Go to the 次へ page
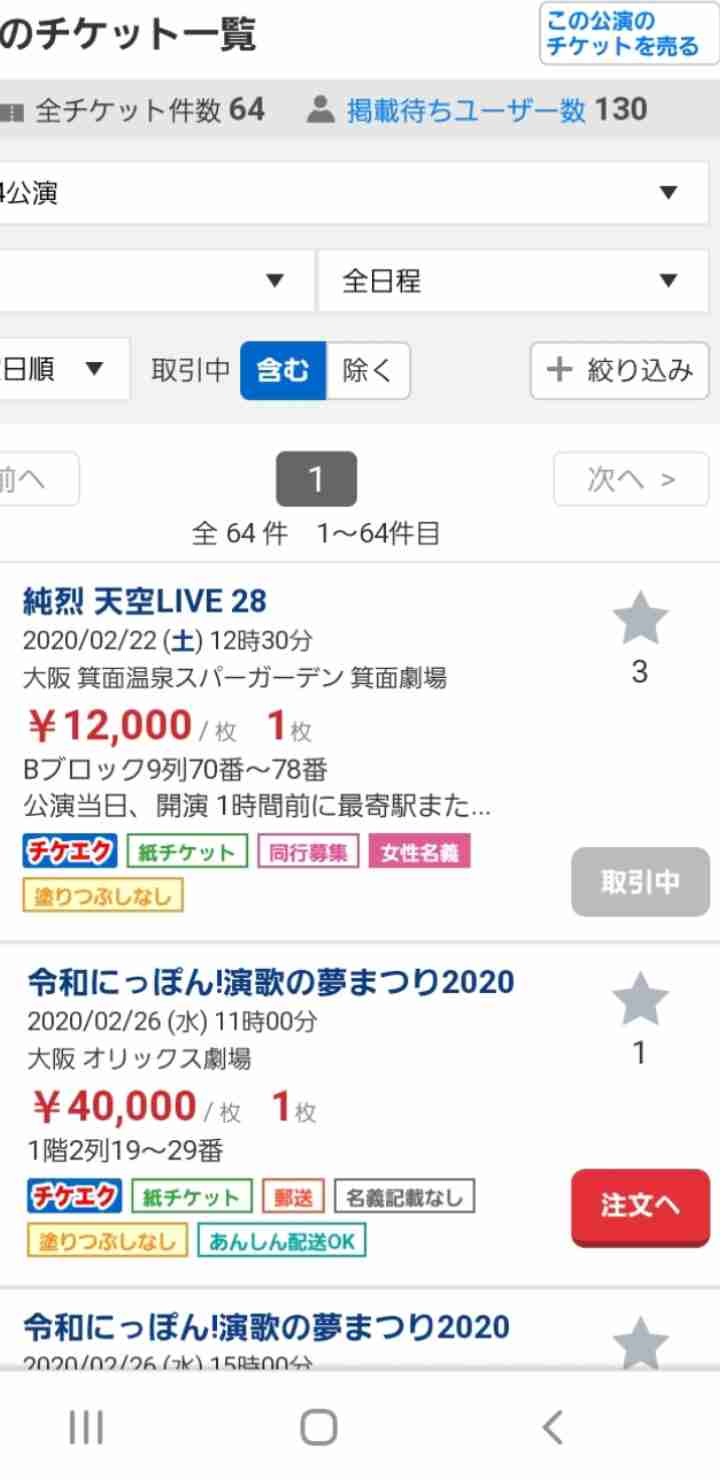 pyautogui.click(x=632, y=479)
